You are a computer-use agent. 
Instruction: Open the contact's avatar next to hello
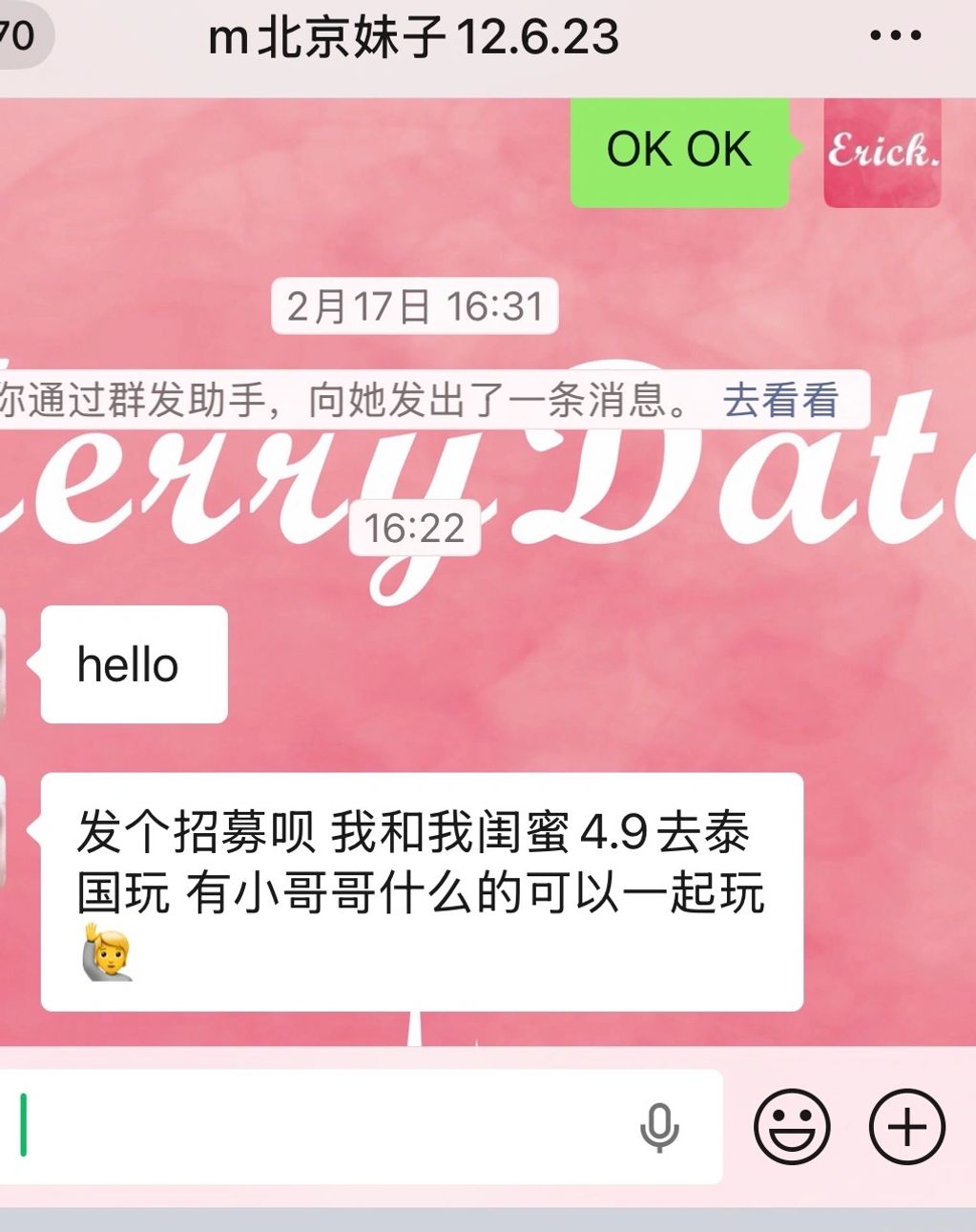[x=3, y=664]
